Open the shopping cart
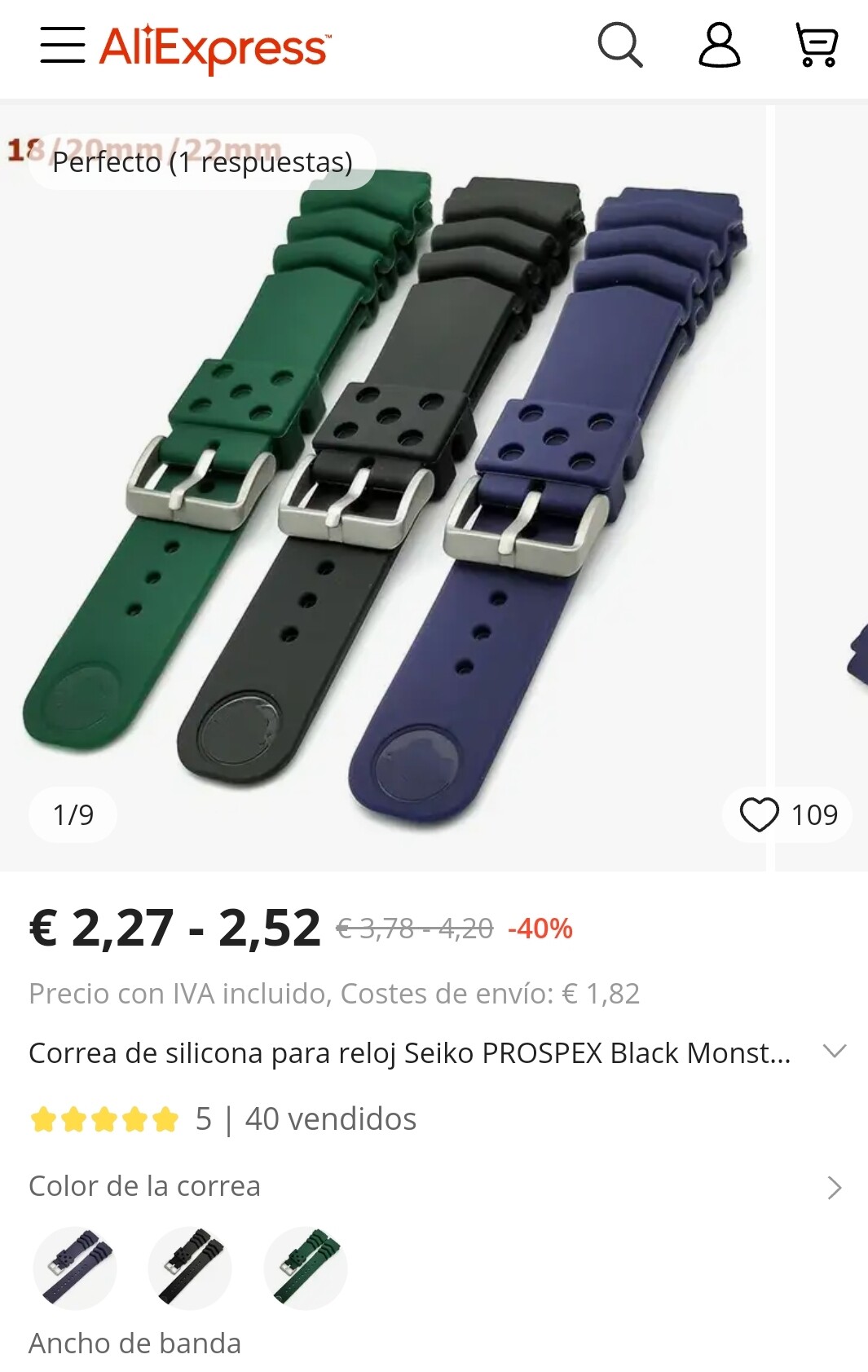The height and width of the screenshot is (1372, 868). pyautogui.click(x=816, y=45)
